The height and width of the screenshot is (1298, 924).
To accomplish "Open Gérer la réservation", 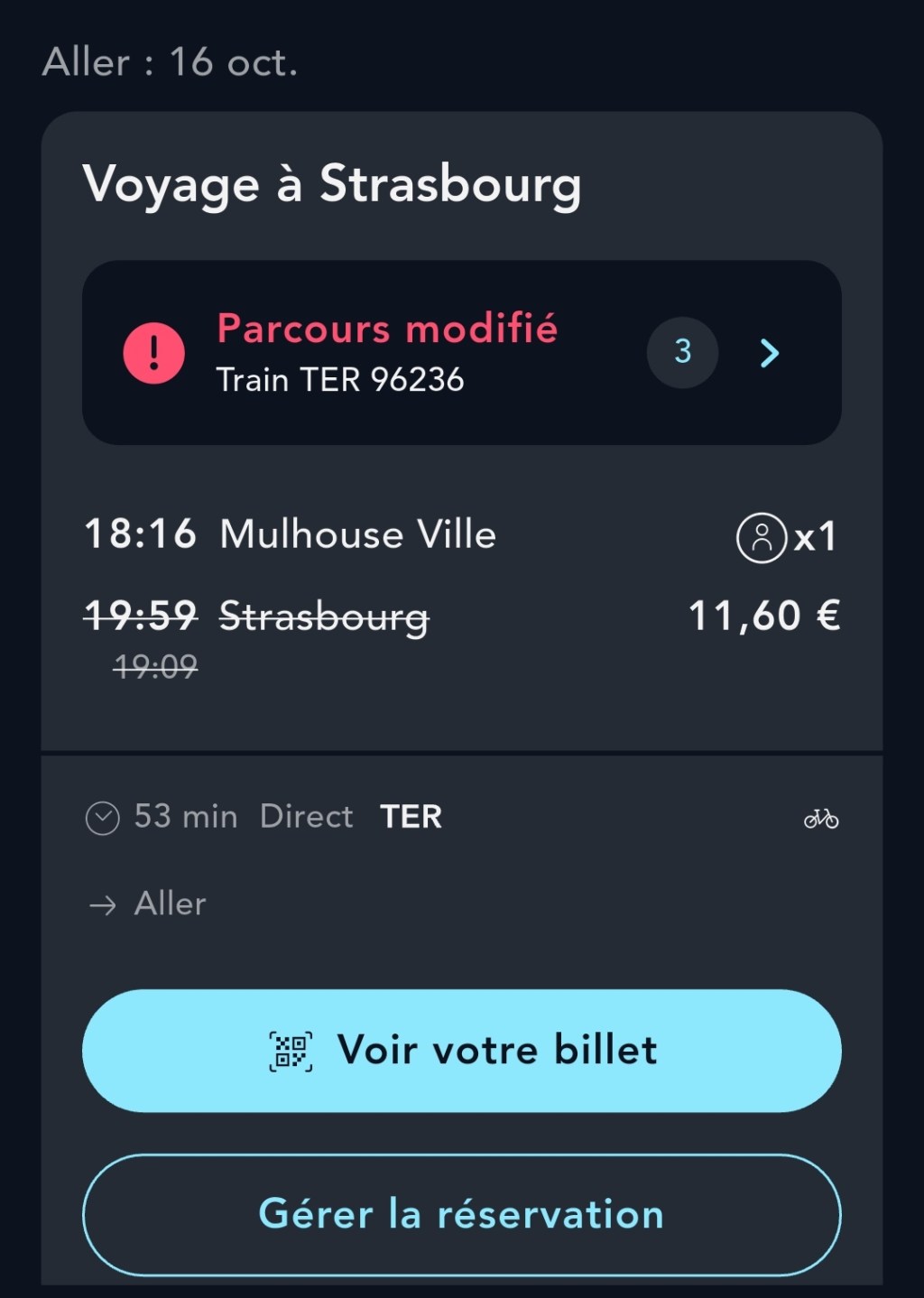I will click(461, 1214).
